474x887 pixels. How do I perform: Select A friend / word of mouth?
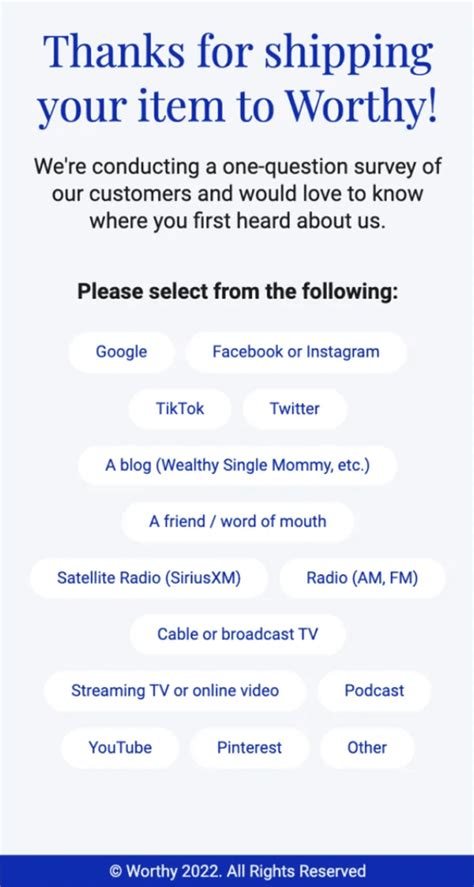238,521
